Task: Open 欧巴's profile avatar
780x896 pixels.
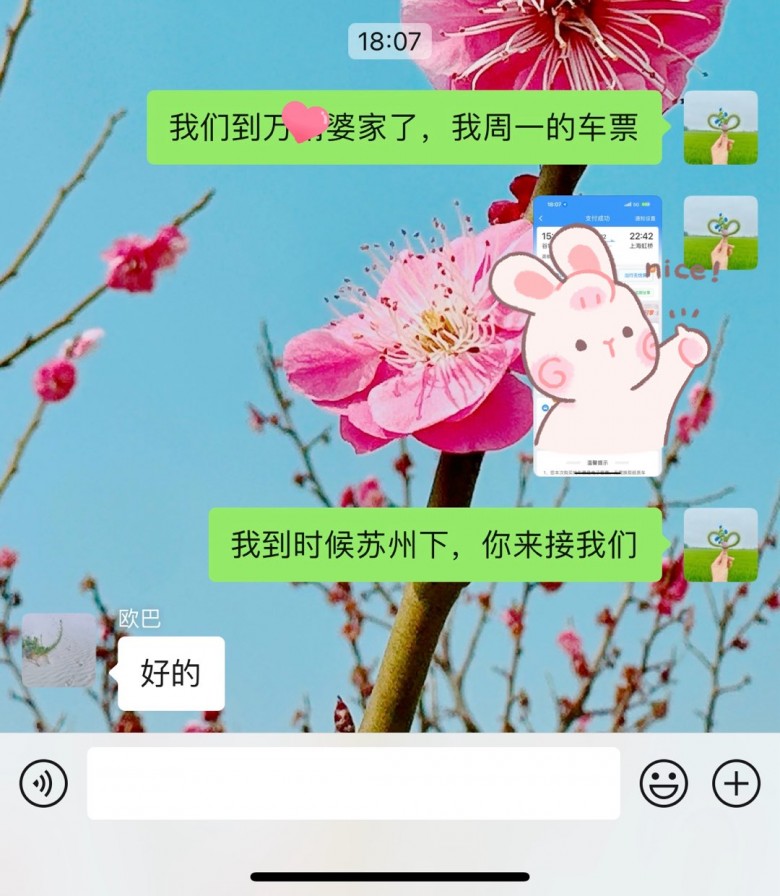Action: [x=60, y=650]
